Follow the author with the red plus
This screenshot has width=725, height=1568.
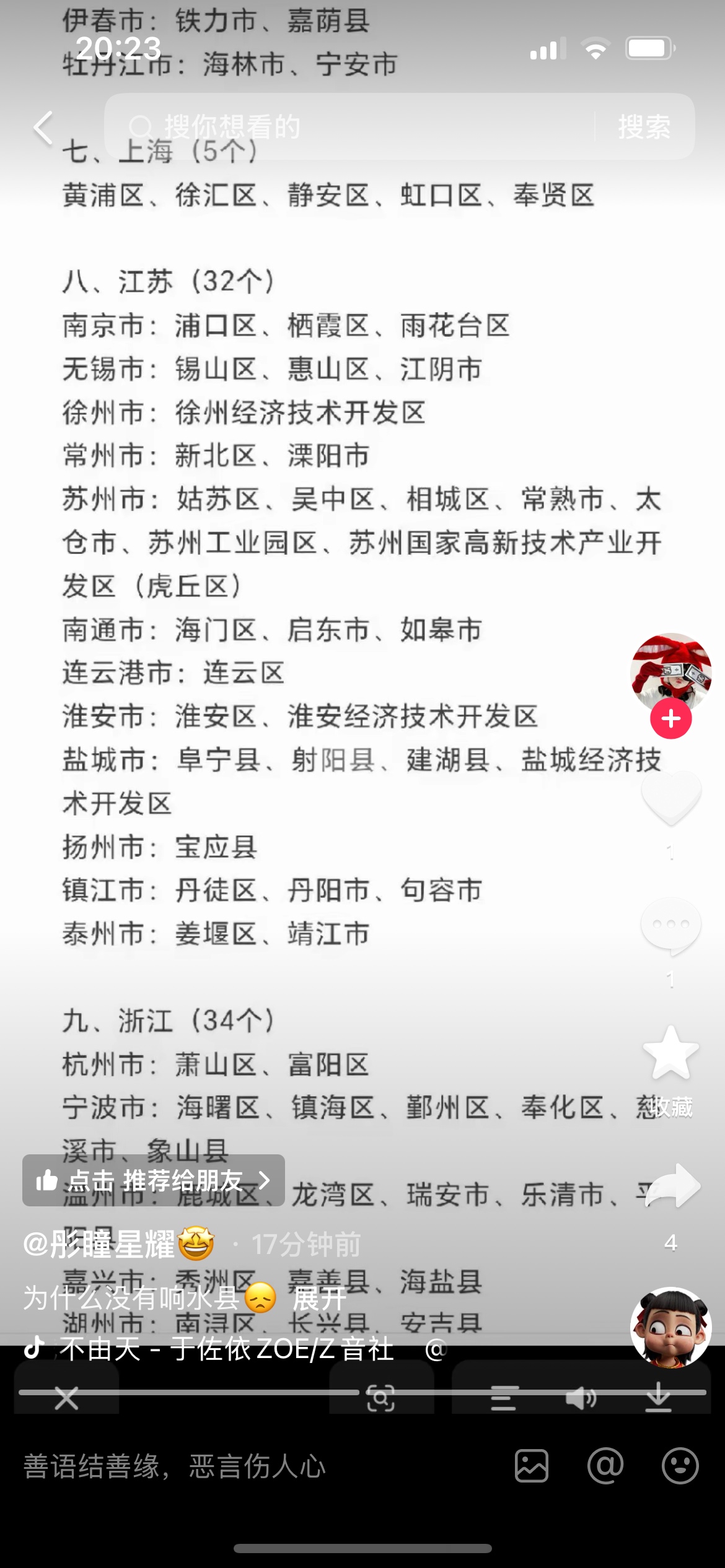coord(670,719)
